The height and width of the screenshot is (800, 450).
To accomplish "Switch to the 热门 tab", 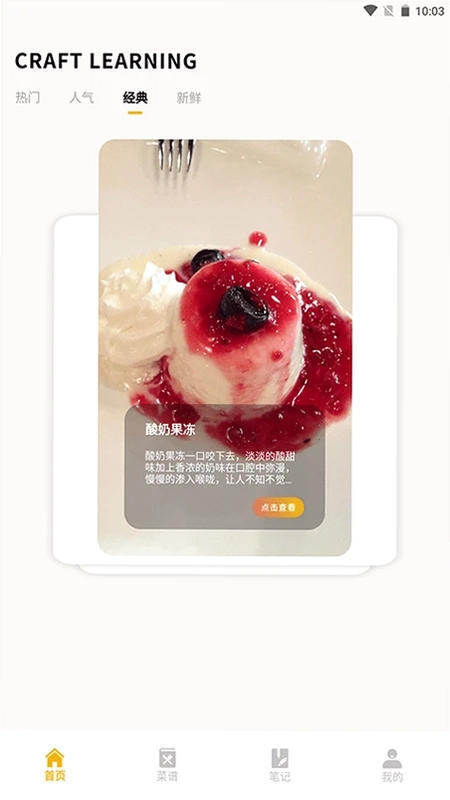I will click(28, 97).
